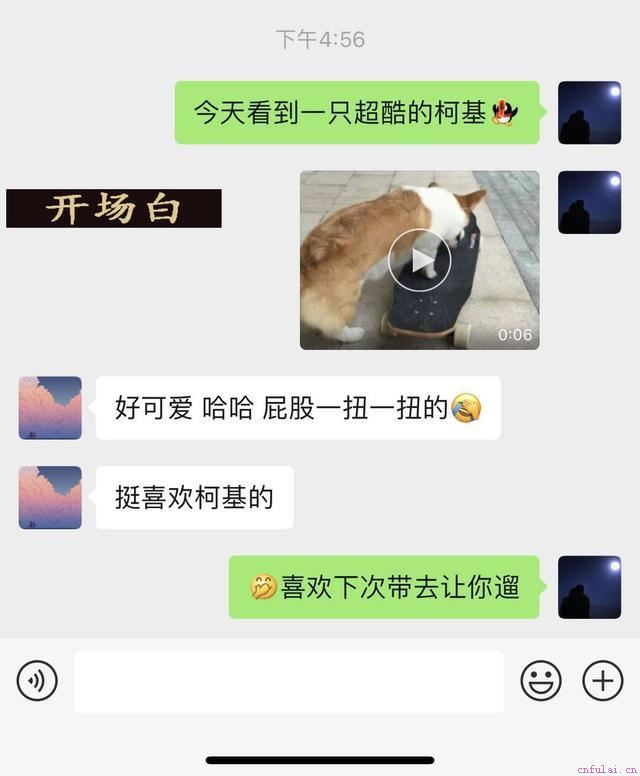Viewport: 640px width, 776px height.
Task: Open the emoji sticker panel
Action: click(541, 682)
